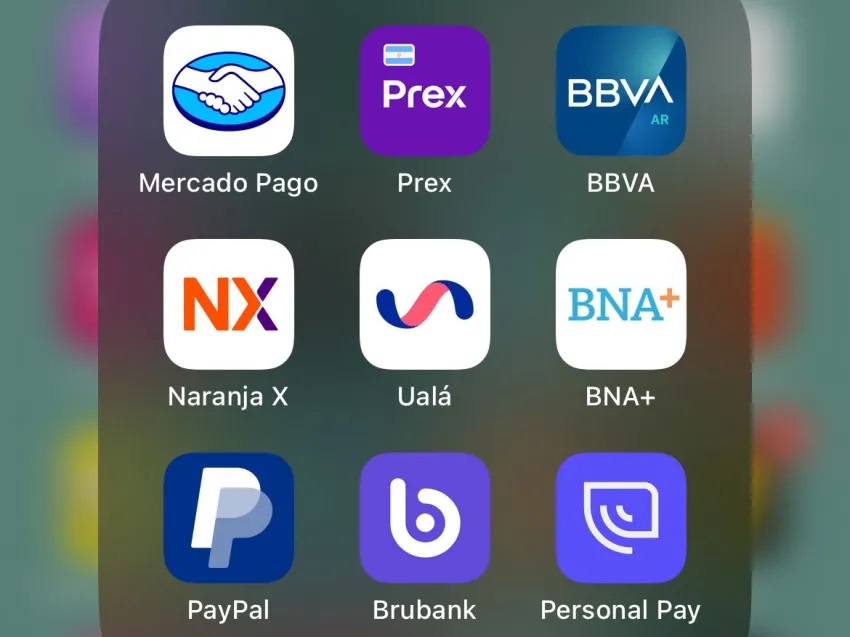Image resolution: width=850 pixels, height=637 pixels.
Task: Open the Mercado Pago app
Action: 228,91
